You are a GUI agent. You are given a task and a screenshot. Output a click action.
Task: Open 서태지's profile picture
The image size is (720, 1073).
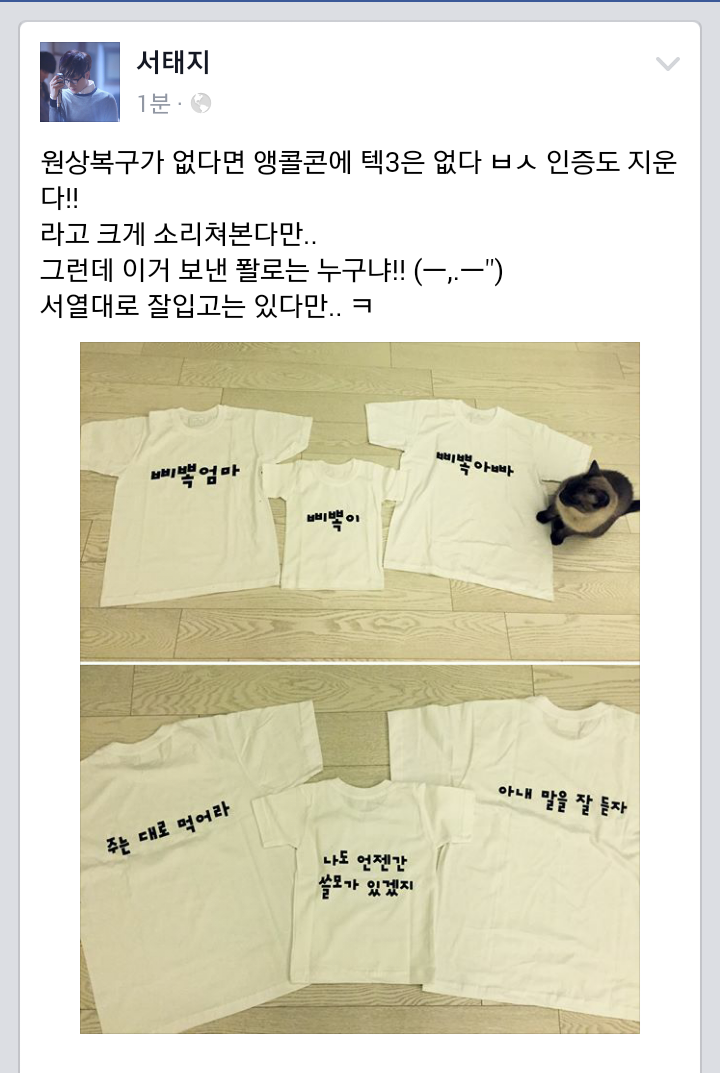coord(79,83)
